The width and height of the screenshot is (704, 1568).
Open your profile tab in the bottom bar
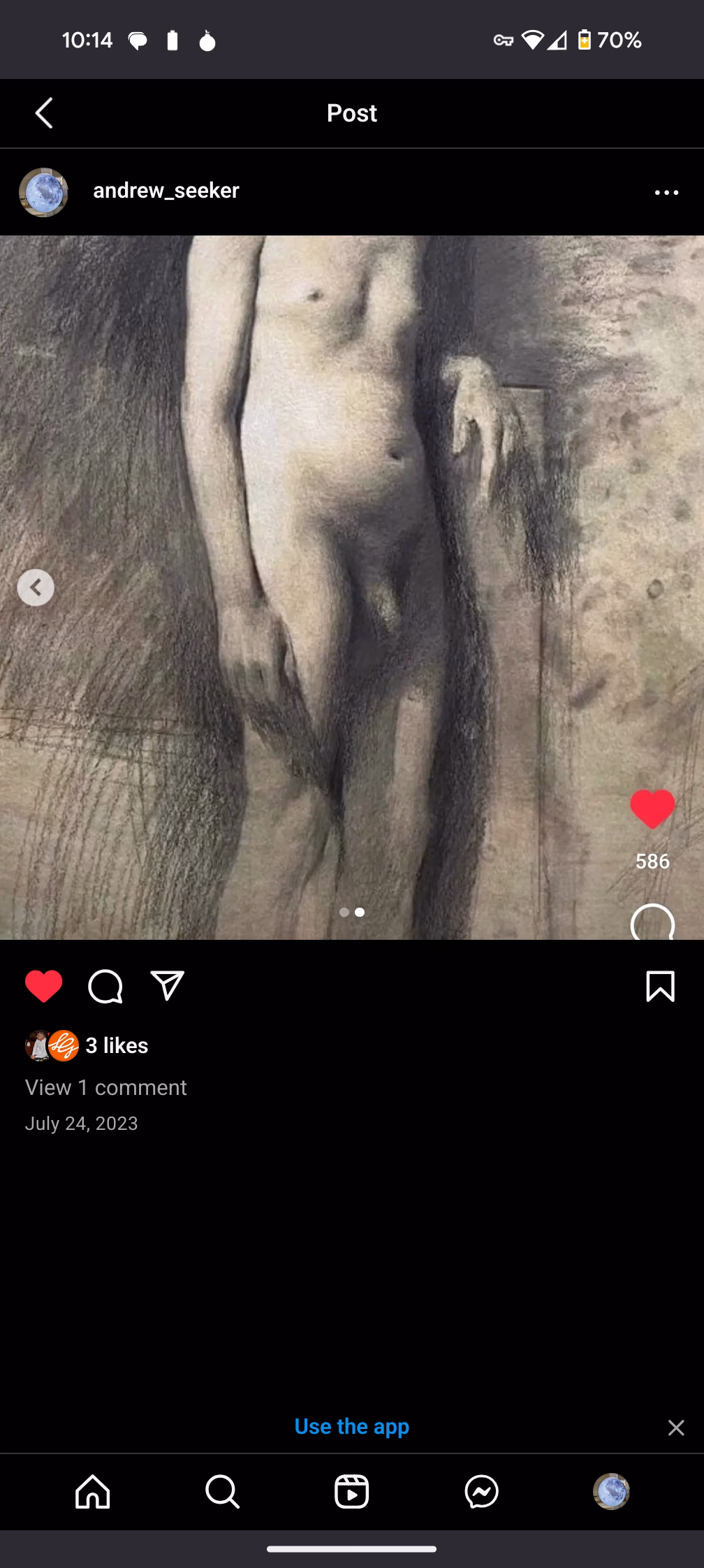612,1492
